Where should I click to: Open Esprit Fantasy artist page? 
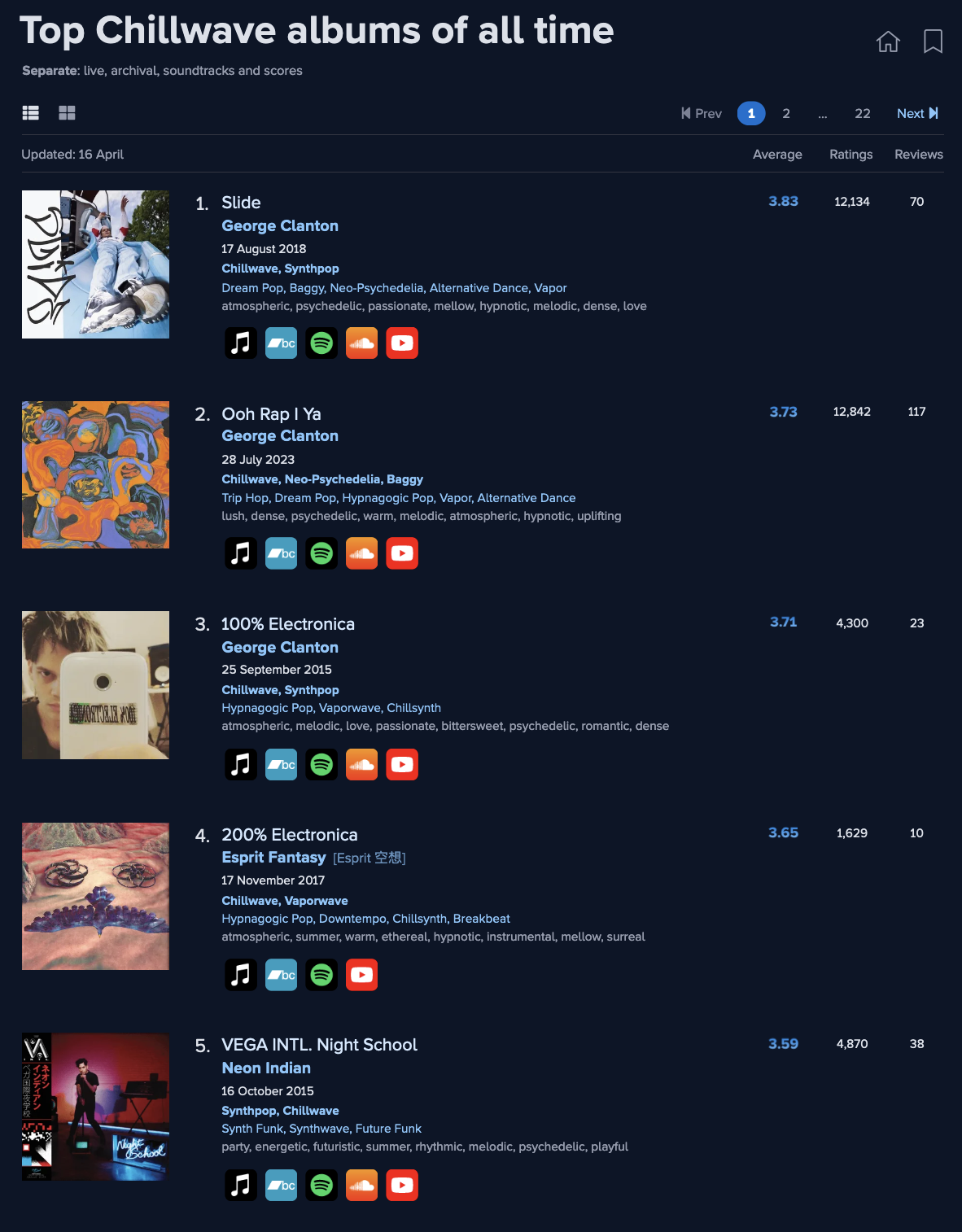[x=273, y=858]
